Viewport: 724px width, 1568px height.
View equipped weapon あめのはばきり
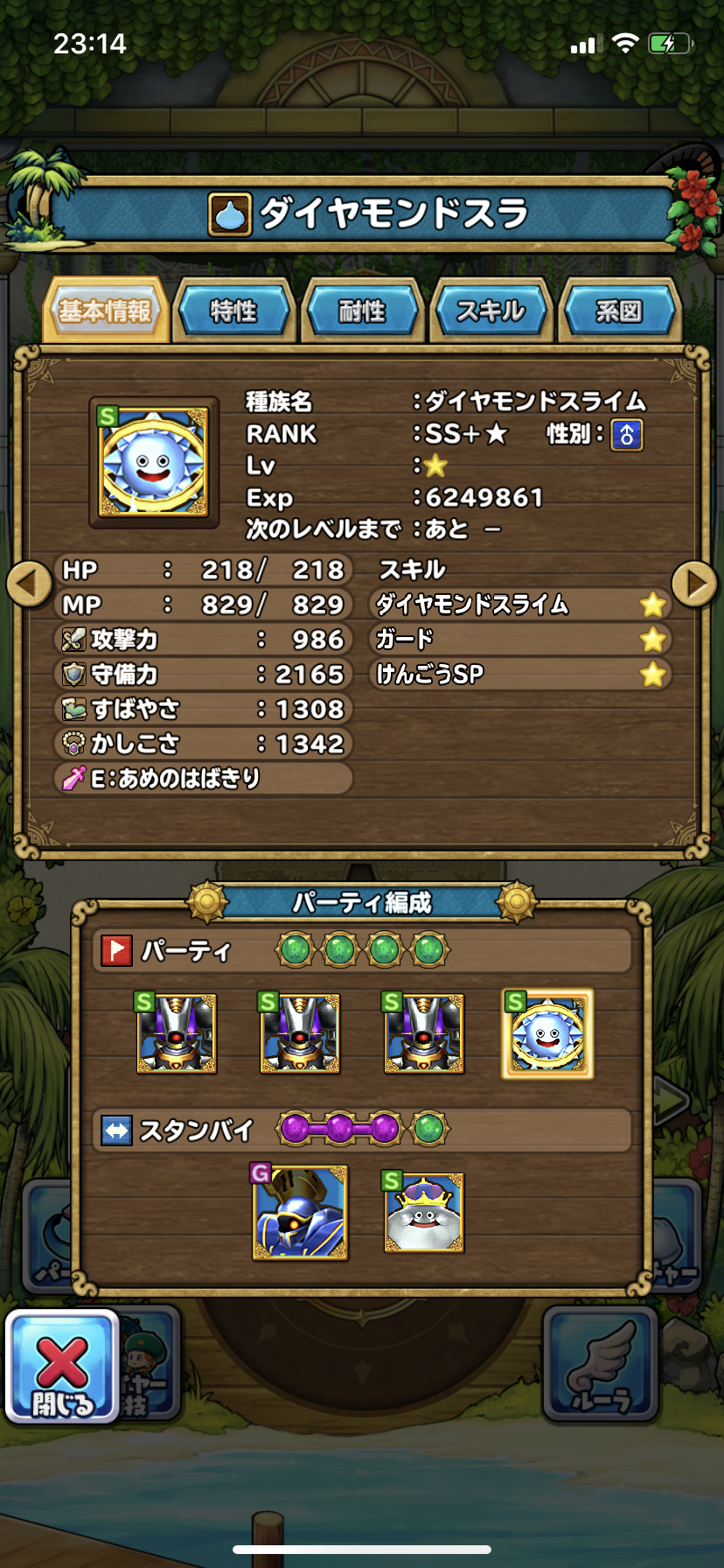pos(205,778)
